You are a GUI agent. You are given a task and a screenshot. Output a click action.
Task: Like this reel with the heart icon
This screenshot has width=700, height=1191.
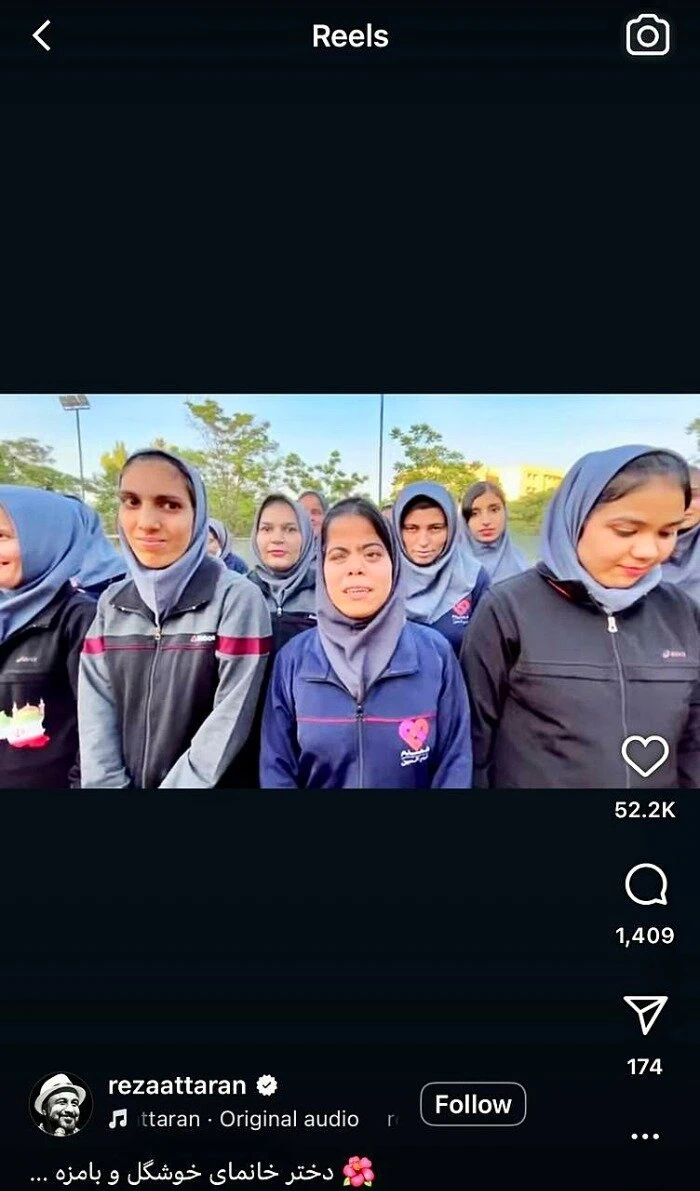click(x=645, y=757)
